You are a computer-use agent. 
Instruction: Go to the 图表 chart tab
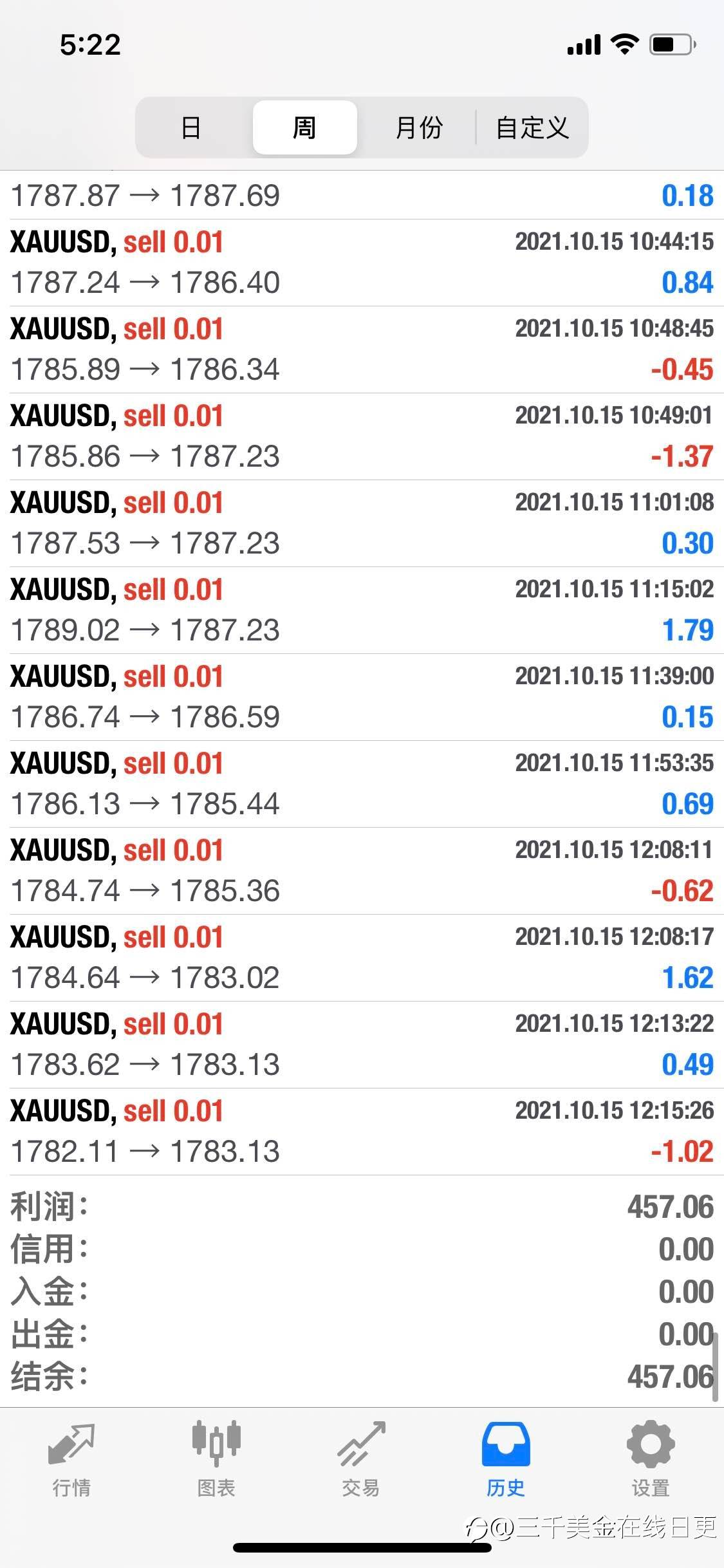click(x=217, y=1460)
